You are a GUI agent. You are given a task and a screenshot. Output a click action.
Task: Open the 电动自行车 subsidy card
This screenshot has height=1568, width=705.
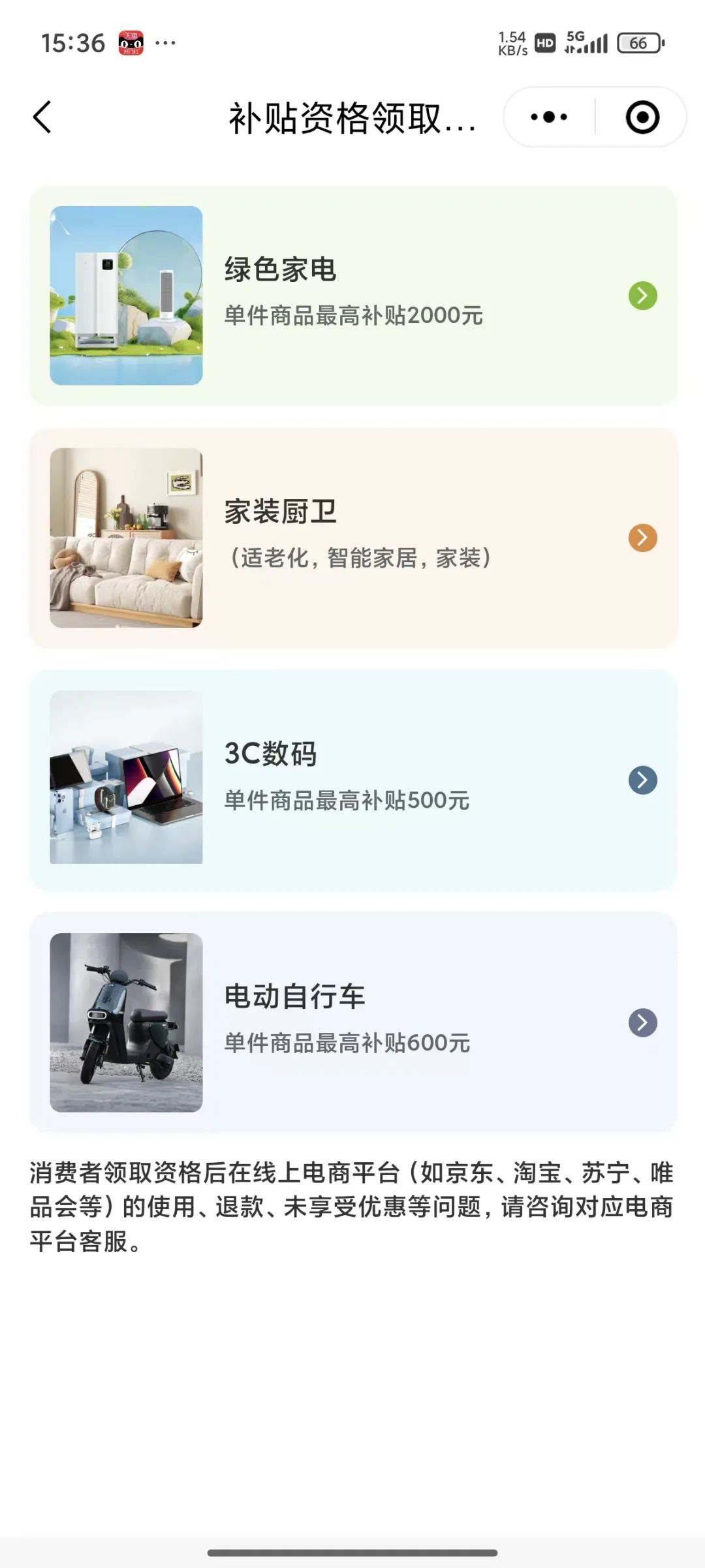point(353,1022)
